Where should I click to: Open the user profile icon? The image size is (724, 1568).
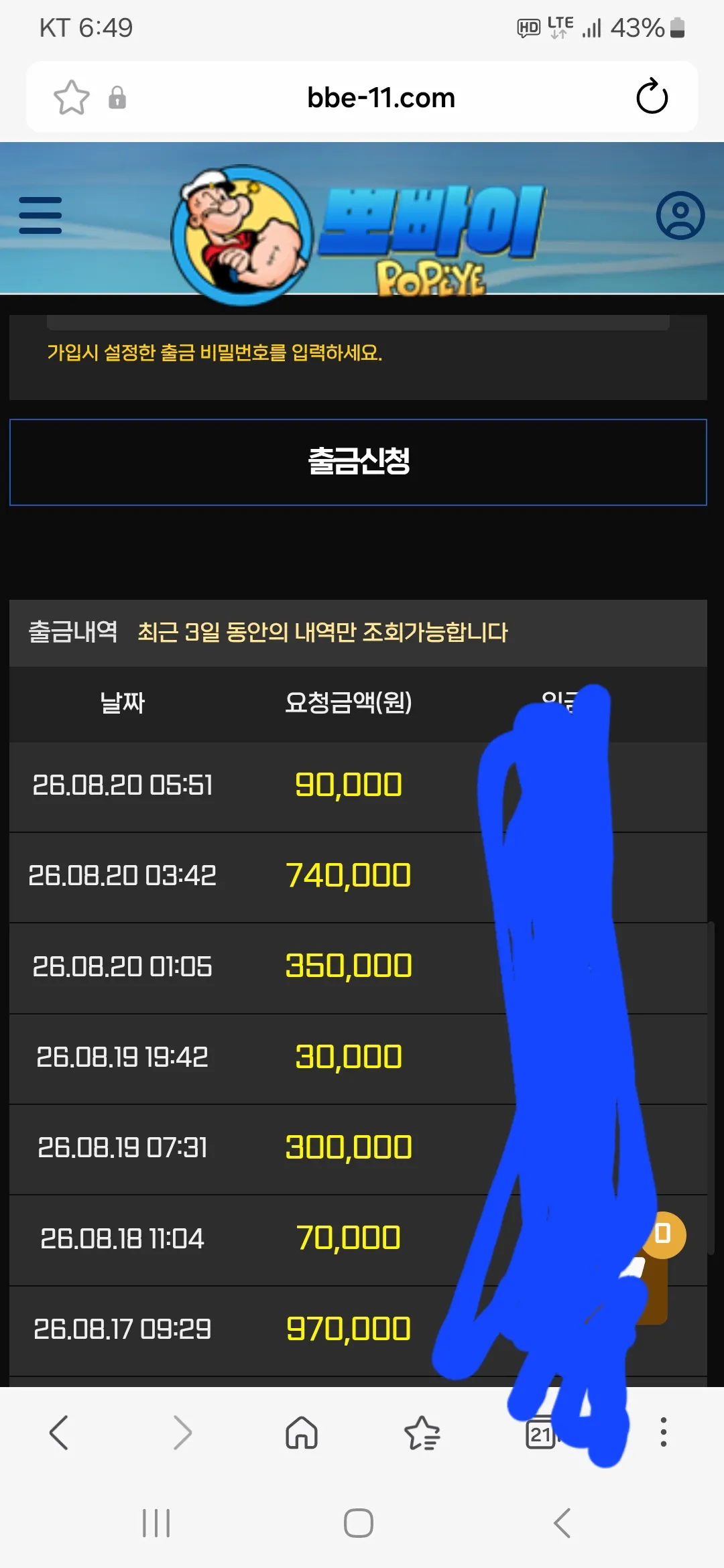click(680, 216)
